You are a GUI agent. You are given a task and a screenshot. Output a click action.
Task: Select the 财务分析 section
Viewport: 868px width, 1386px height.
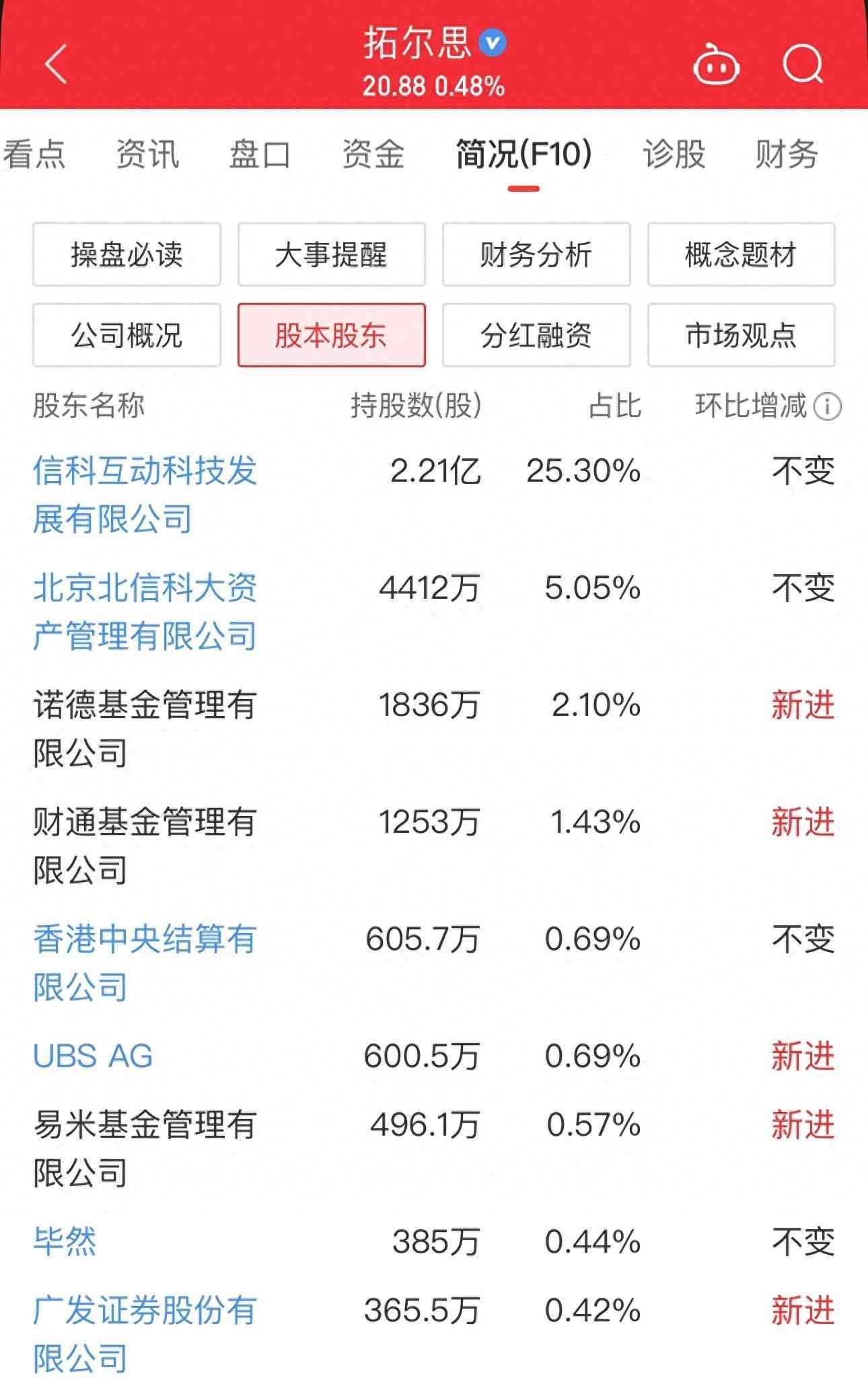(536, 255)
